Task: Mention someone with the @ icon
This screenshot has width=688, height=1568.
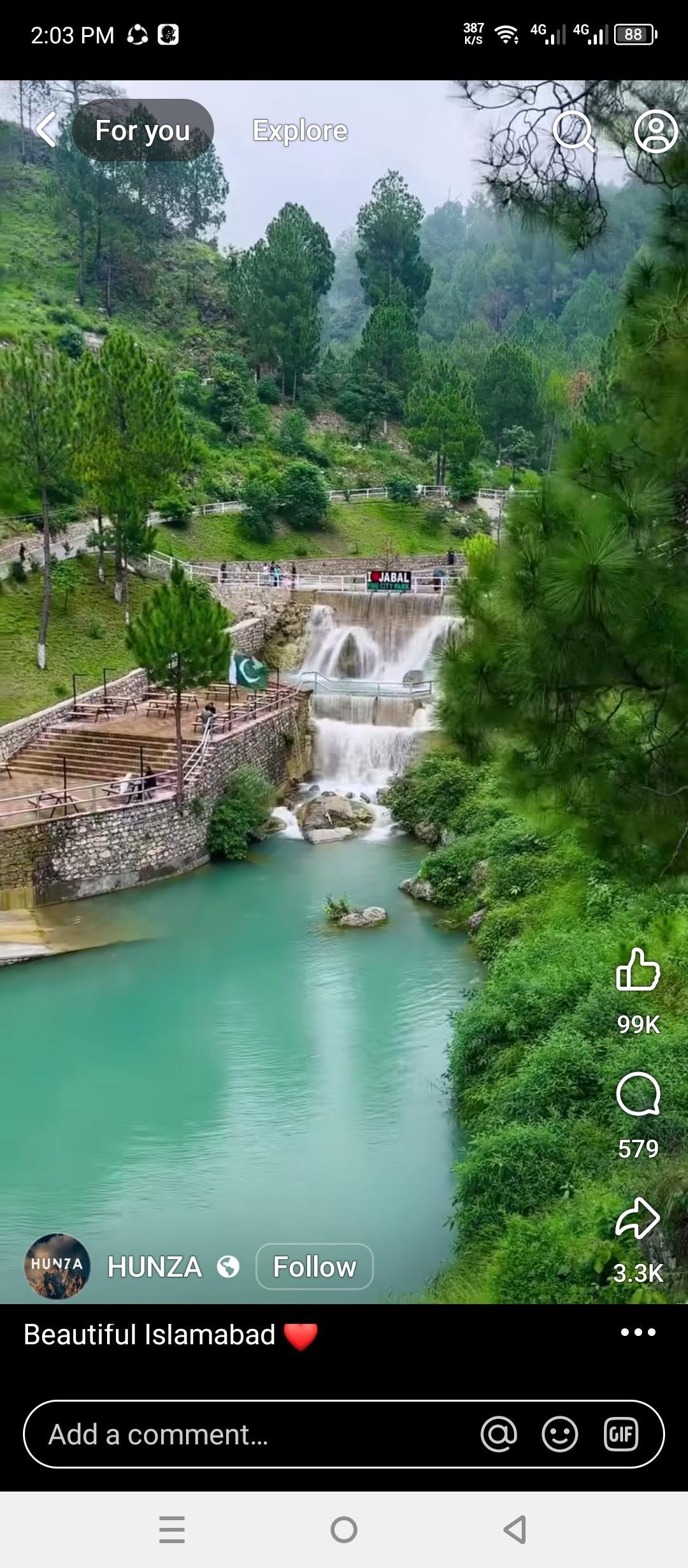Action: (499, 1434)
